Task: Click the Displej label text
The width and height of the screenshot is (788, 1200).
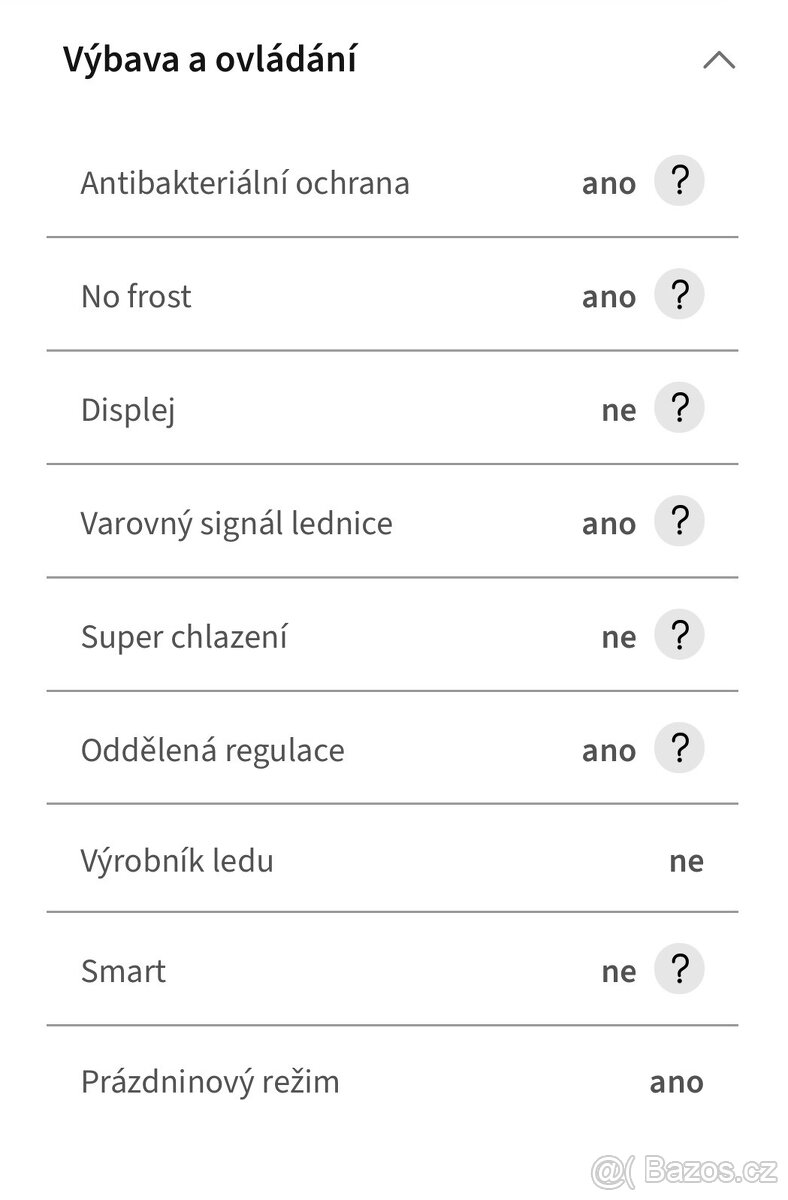Action: (127, 409)
